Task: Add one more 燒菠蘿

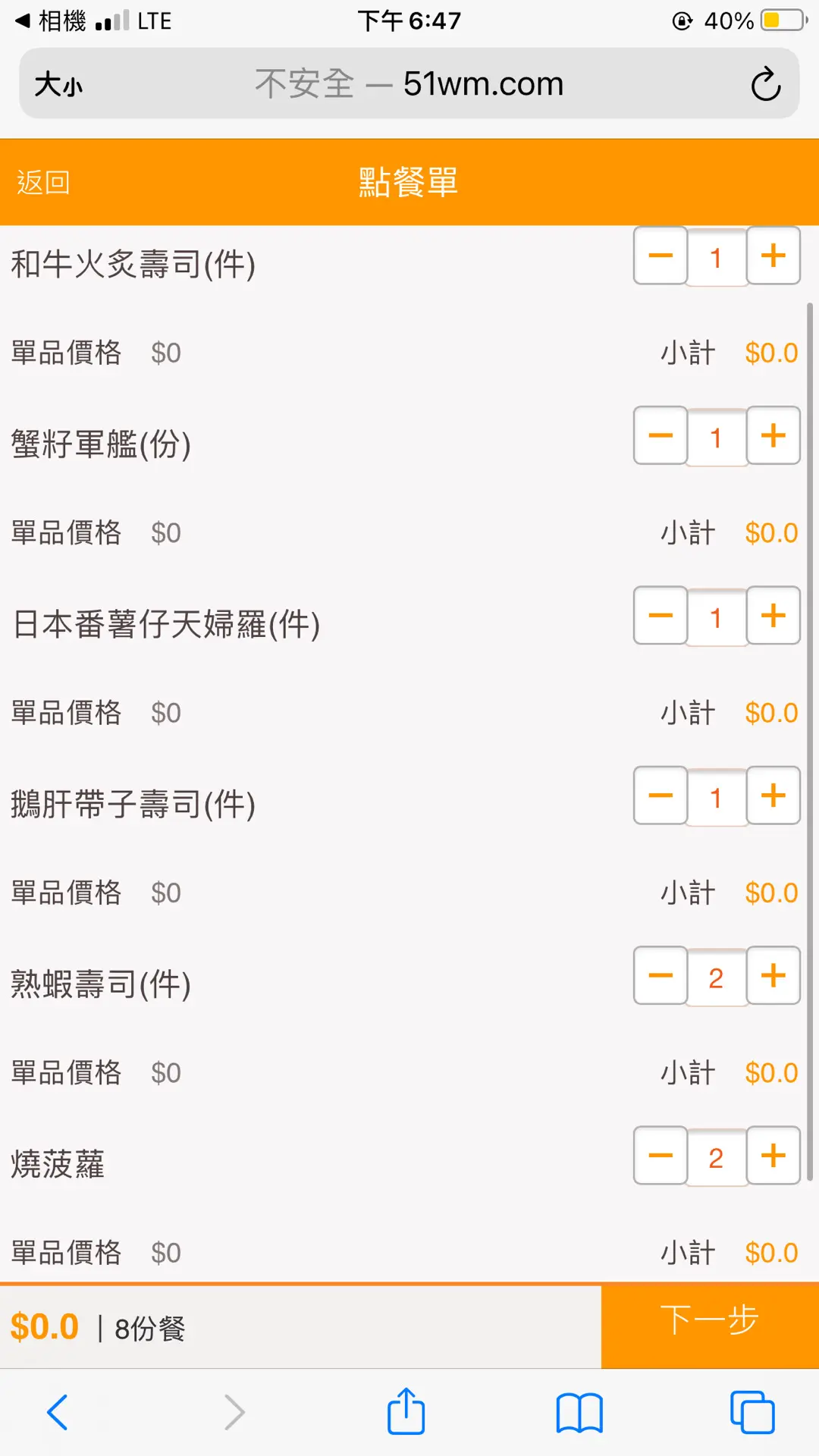Action: pyautogui.click(x=773, y=1156)
